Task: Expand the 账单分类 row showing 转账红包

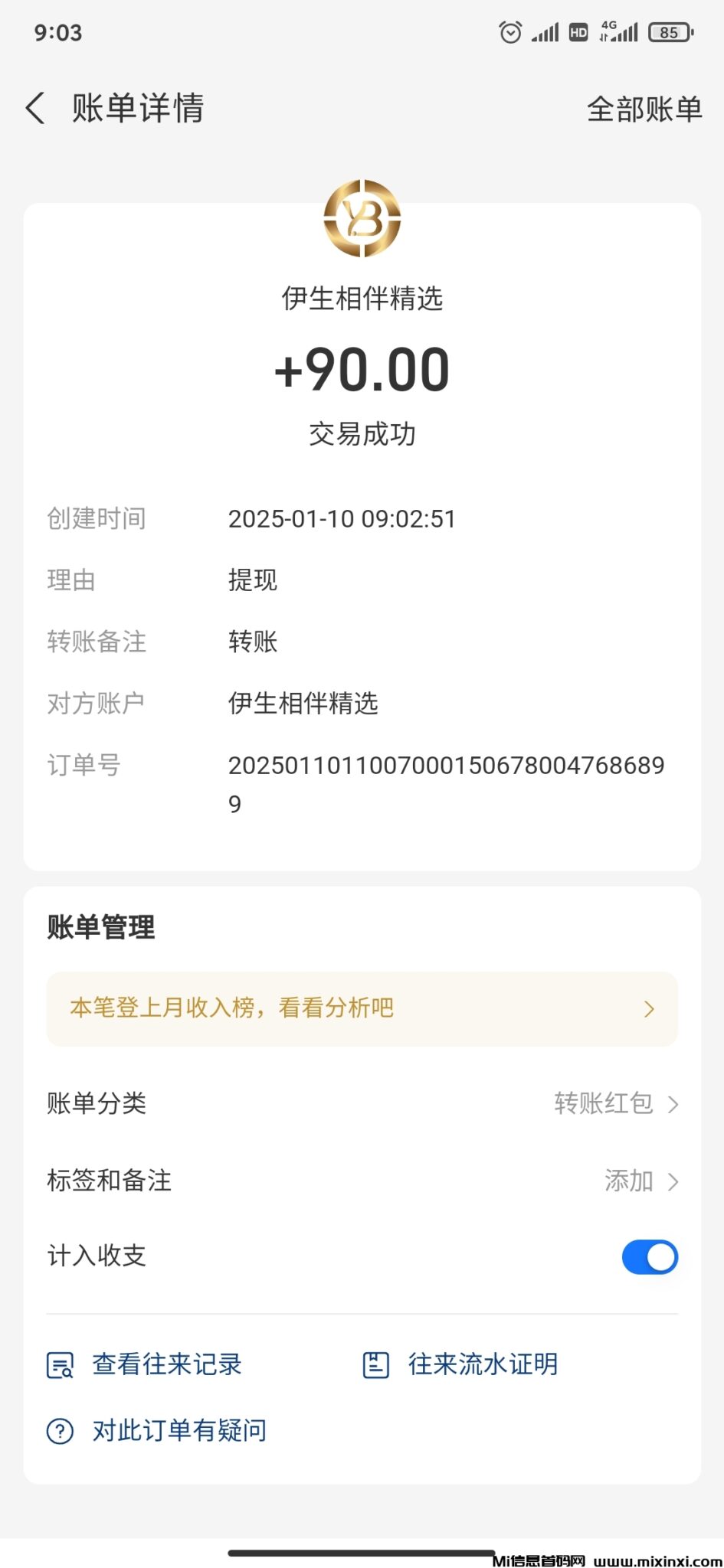Action: 617,1104
